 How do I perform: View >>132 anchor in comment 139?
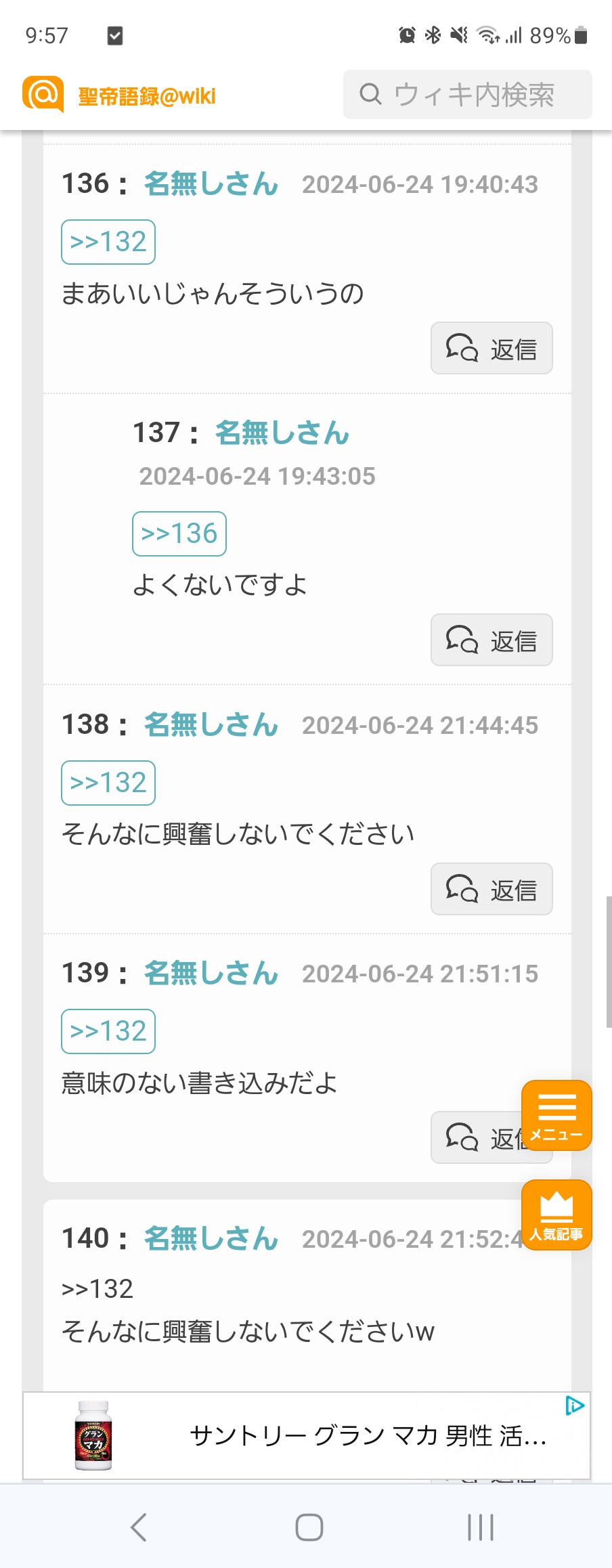click(108, 1031)
